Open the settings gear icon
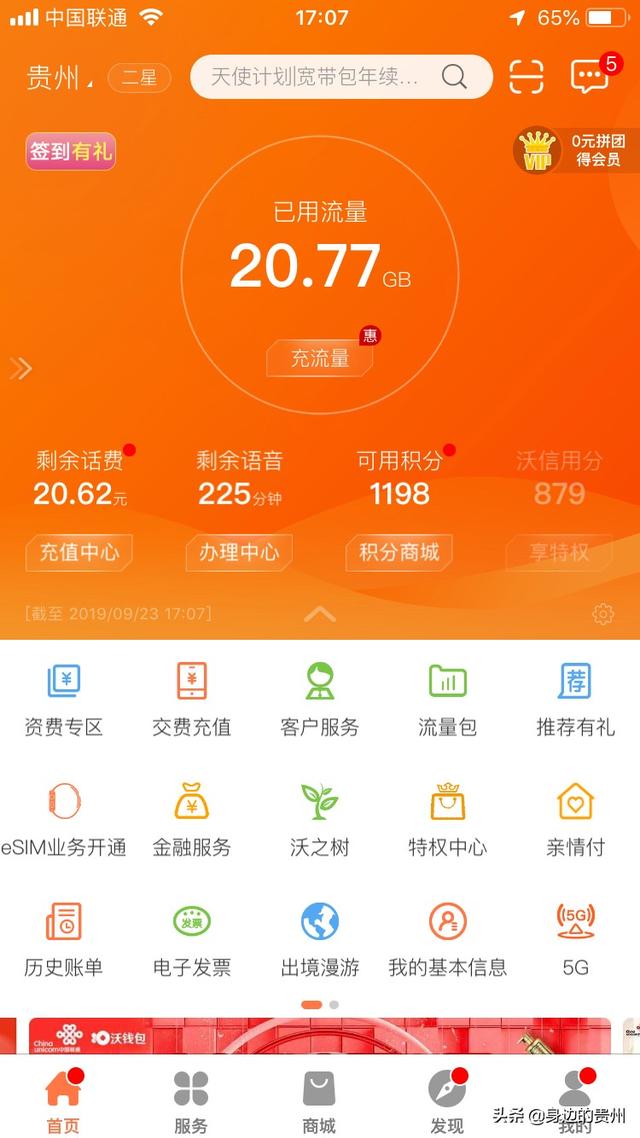The width and height of the screenshot is (640, 1138). coord(603,614)
